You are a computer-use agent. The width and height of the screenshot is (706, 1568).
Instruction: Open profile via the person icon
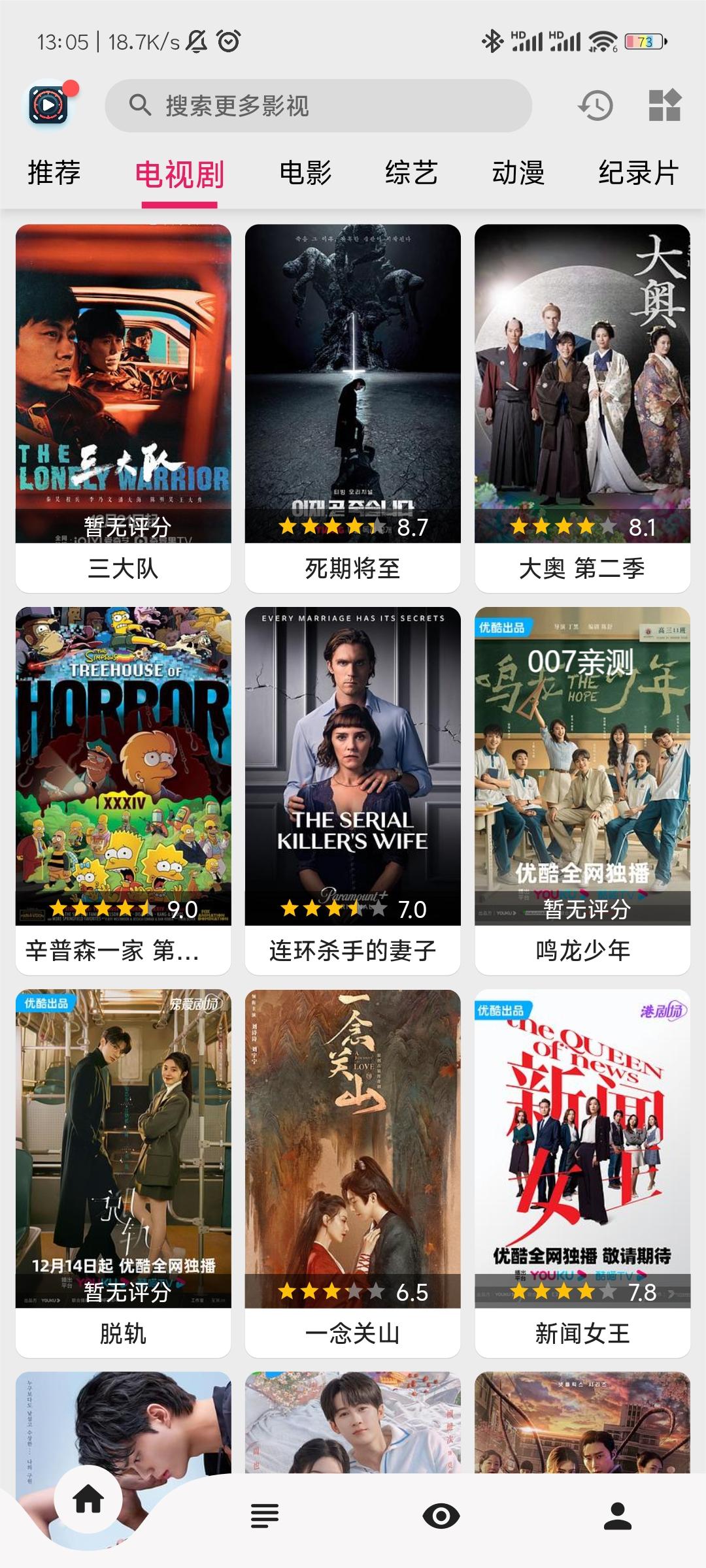coord(618,1517)
